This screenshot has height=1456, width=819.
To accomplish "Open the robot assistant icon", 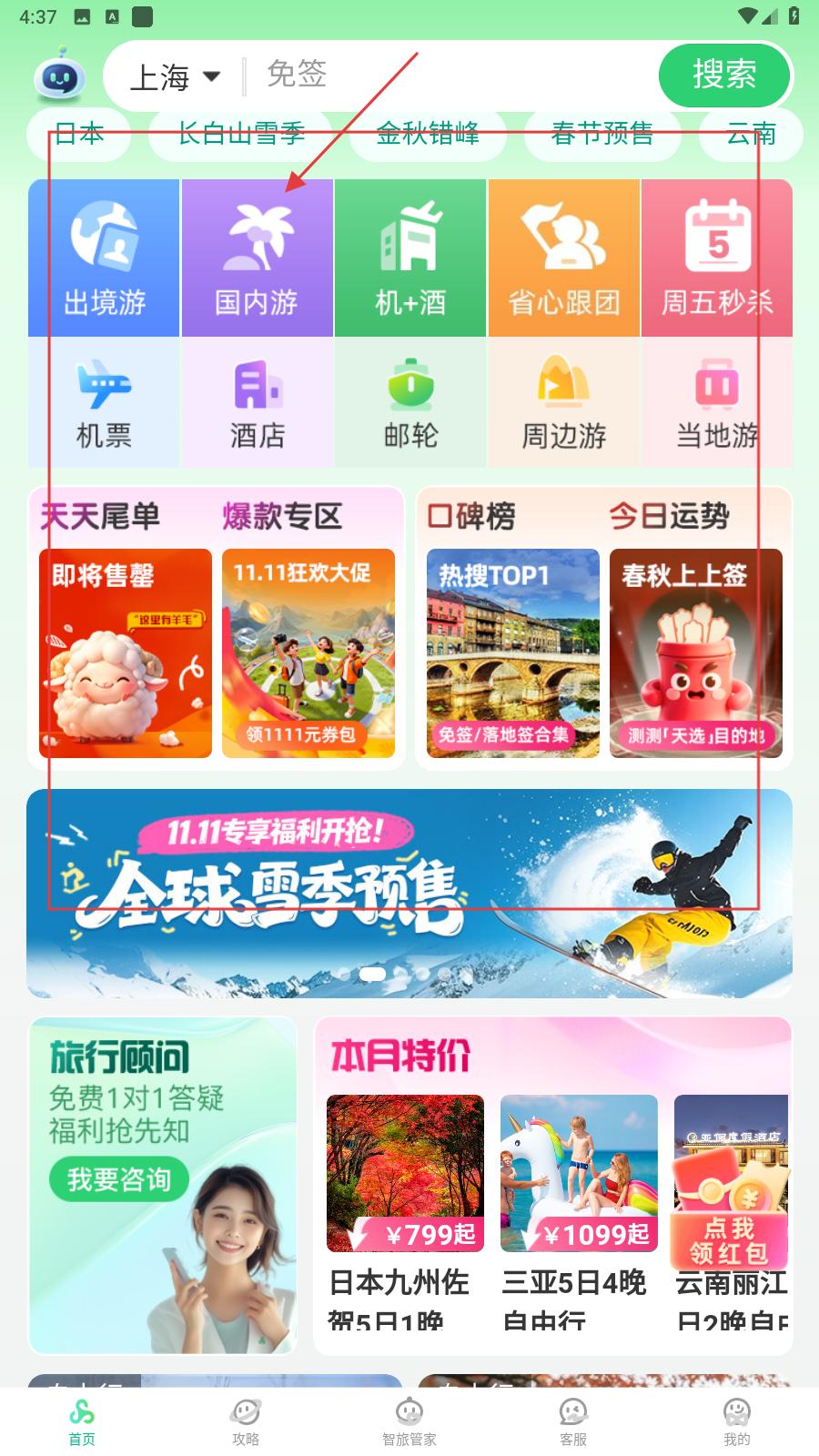I will click(60, 76).
